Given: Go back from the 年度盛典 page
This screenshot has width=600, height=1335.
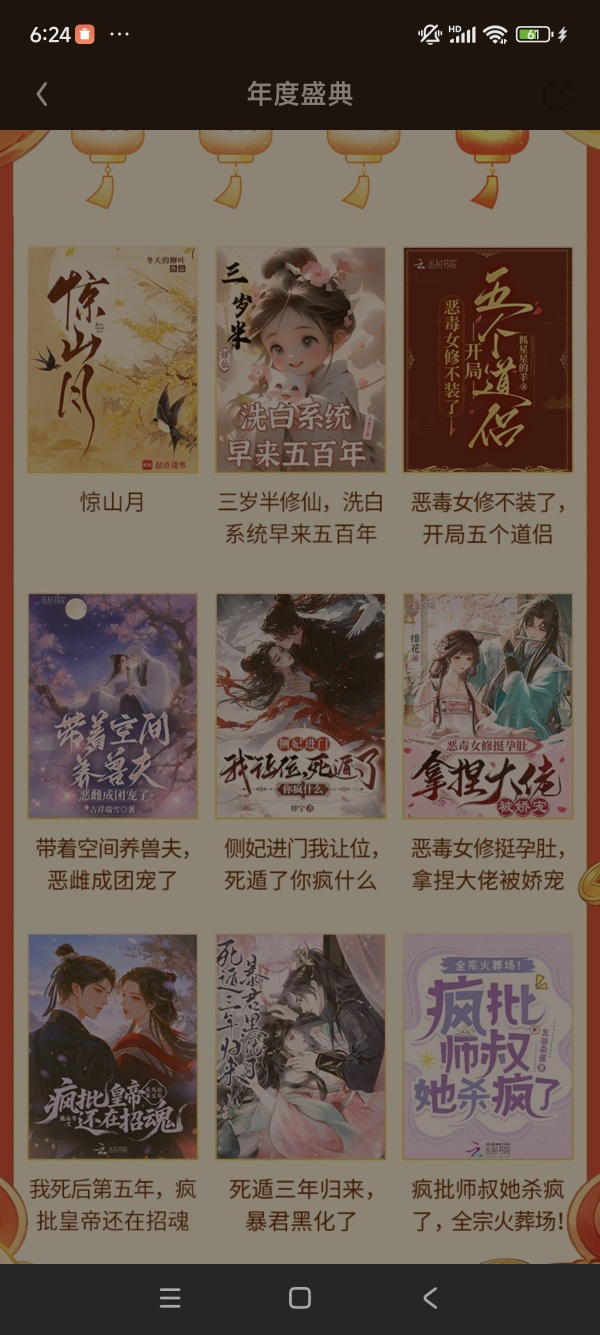Looking at the screenshot, I should click(x=42, y=94).
